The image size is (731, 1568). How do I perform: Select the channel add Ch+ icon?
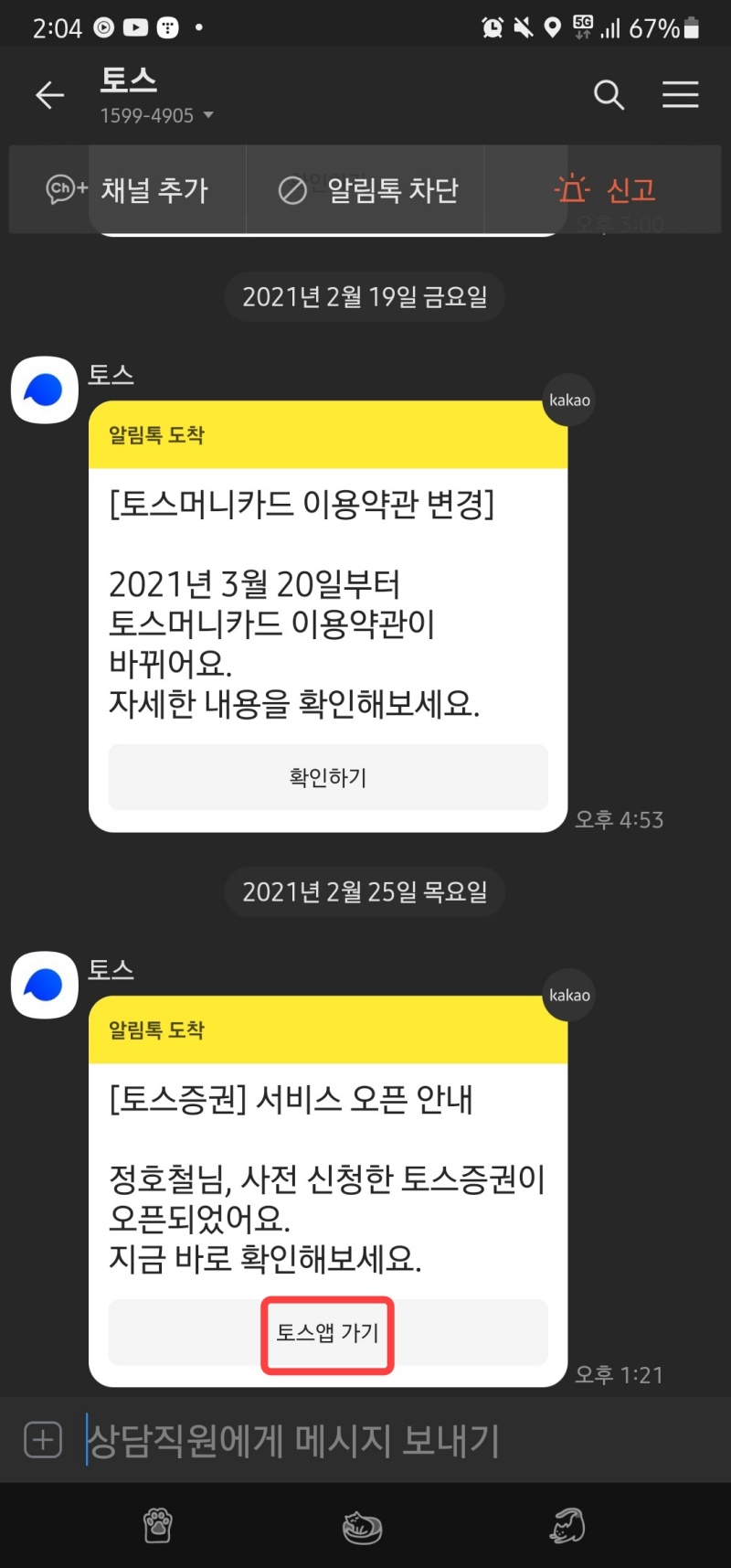62,189
